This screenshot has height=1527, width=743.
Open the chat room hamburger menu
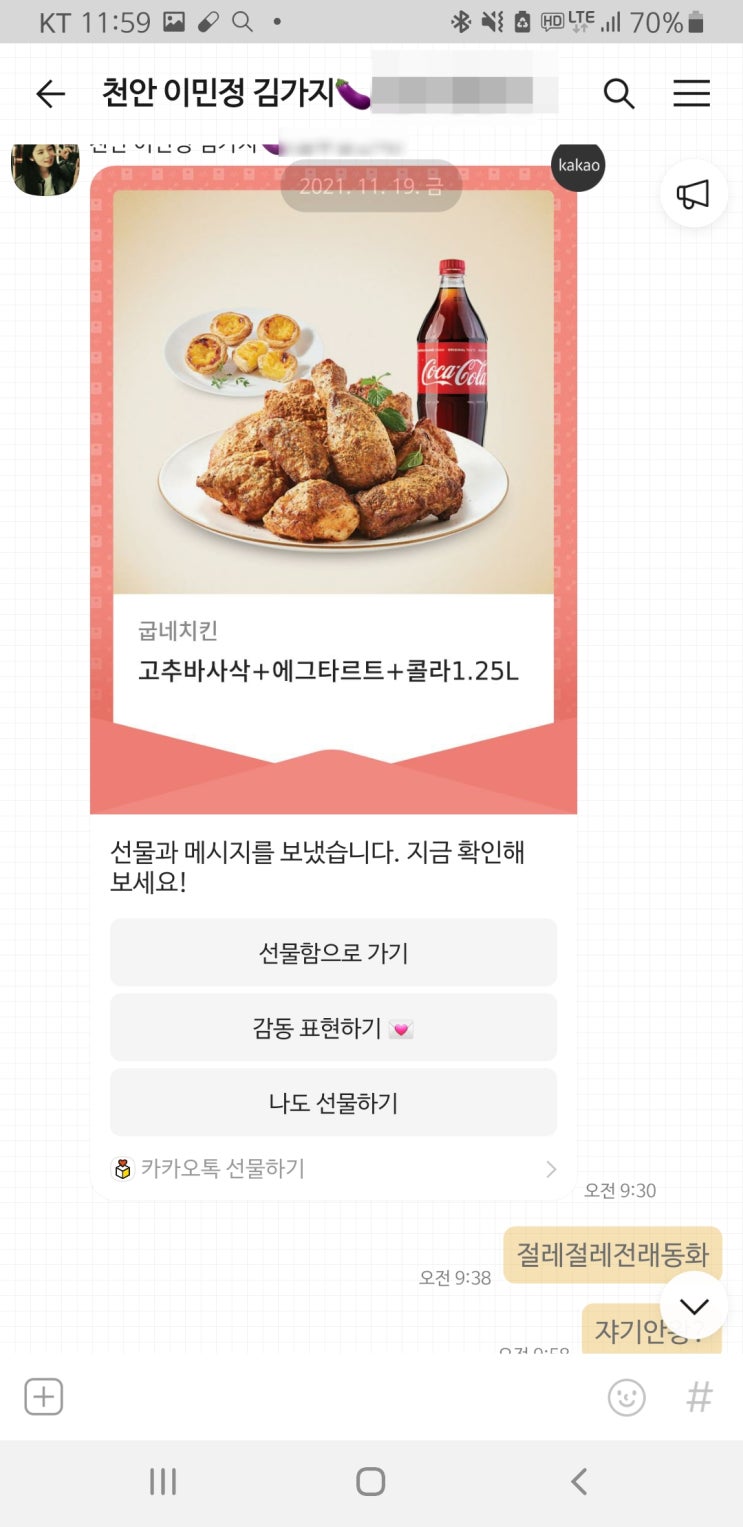coord(691,94)
